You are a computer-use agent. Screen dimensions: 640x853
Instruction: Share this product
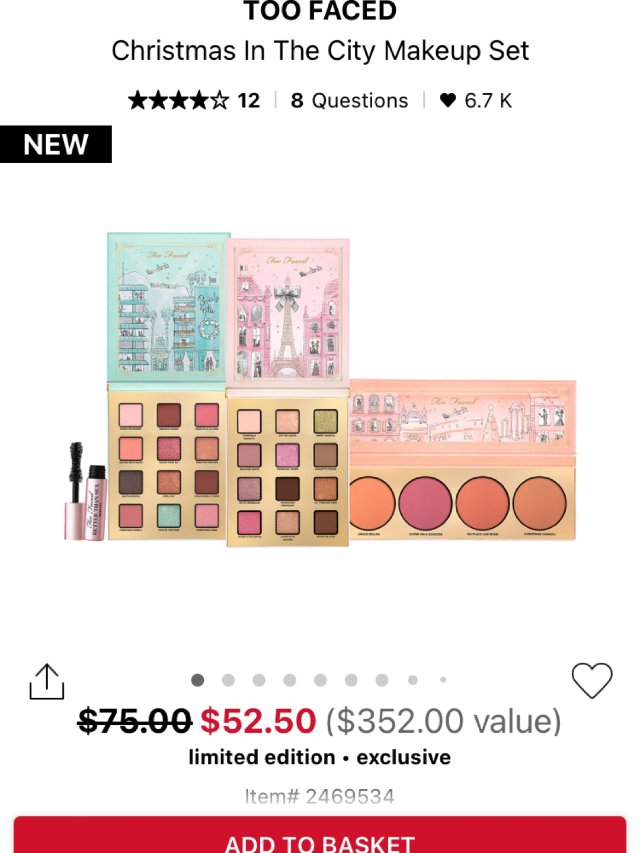[x=46, y=682]
